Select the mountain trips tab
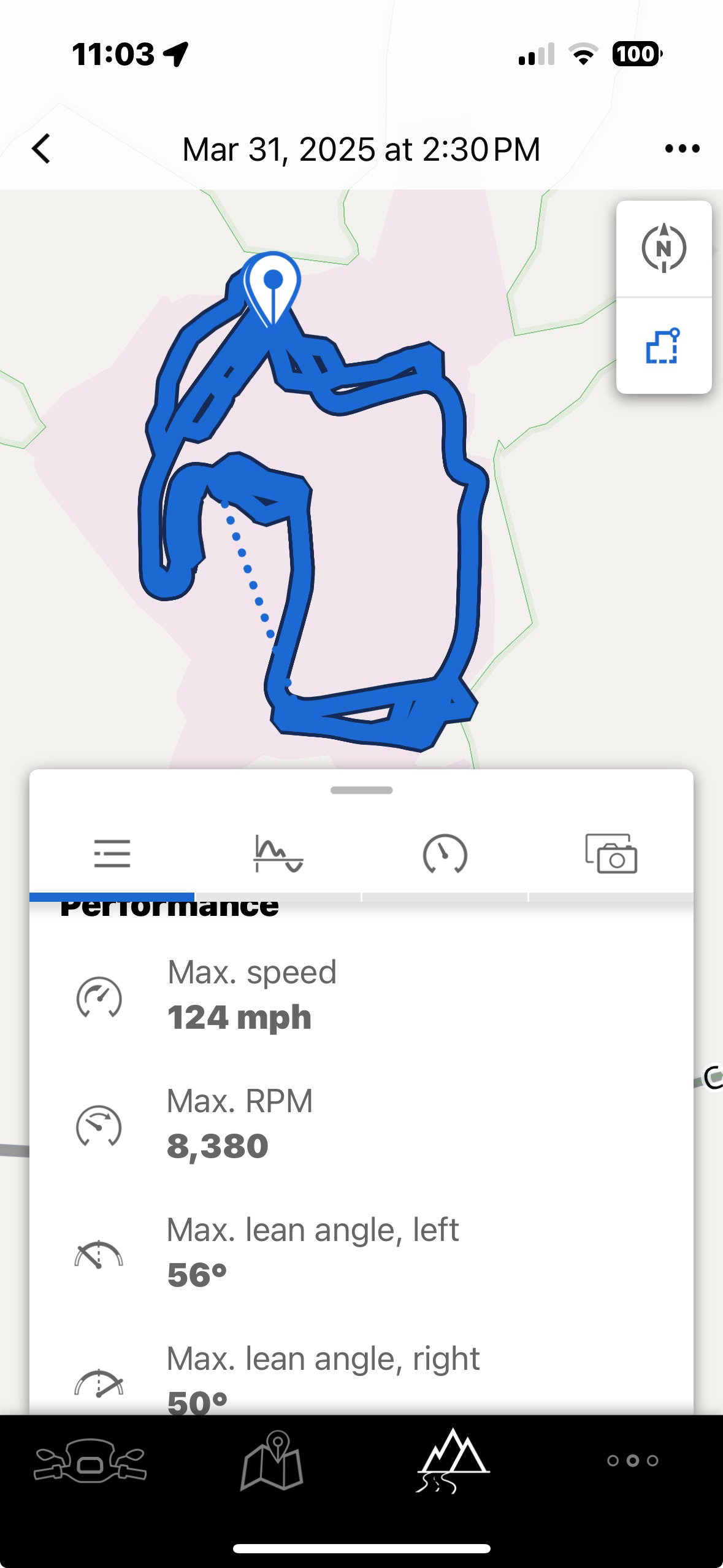 pyautogui.click(x=453, y=1461)
